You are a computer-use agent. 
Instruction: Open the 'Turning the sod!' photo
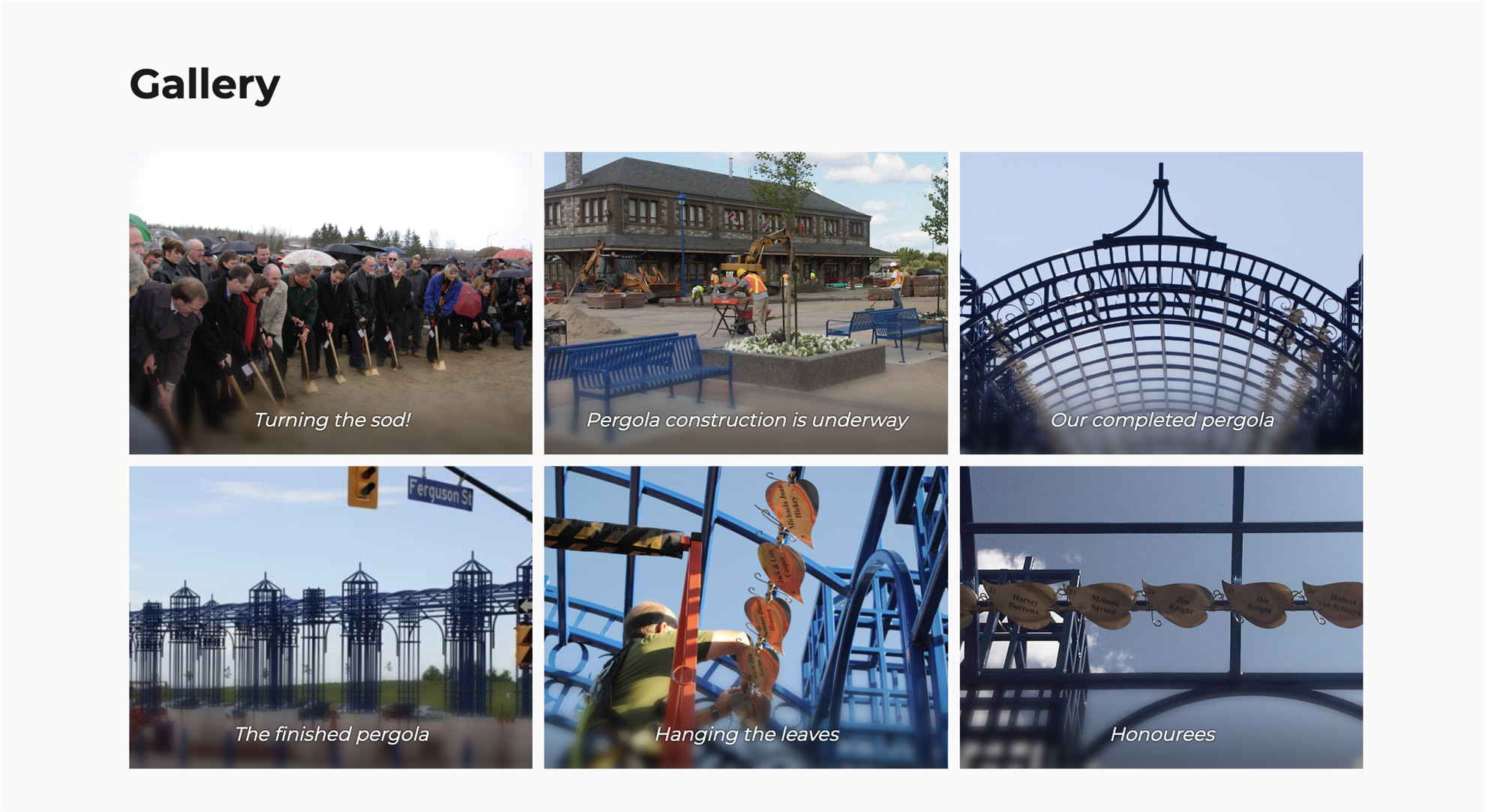(331, 303)
